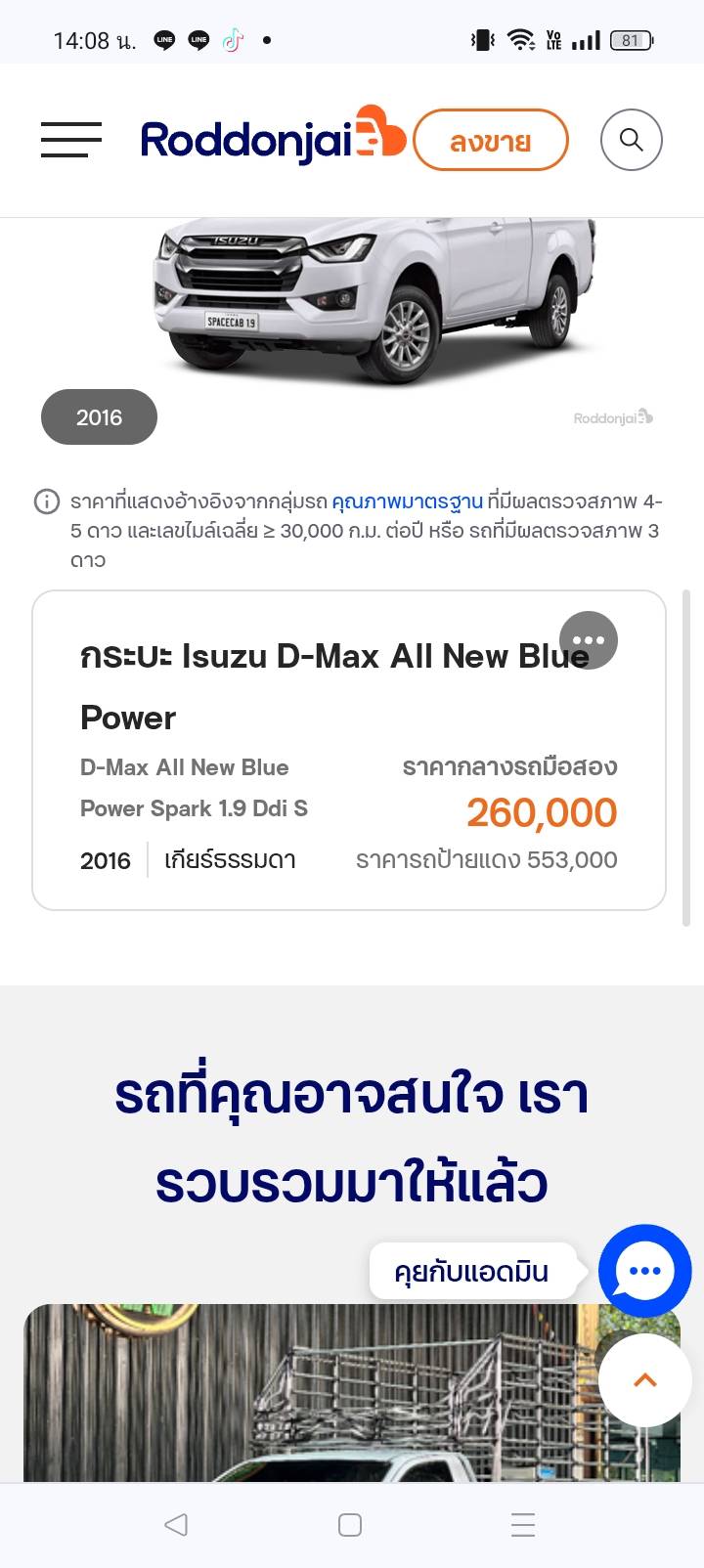Open three-dot options on Isuzu D-Max card

tap(588, 640)
